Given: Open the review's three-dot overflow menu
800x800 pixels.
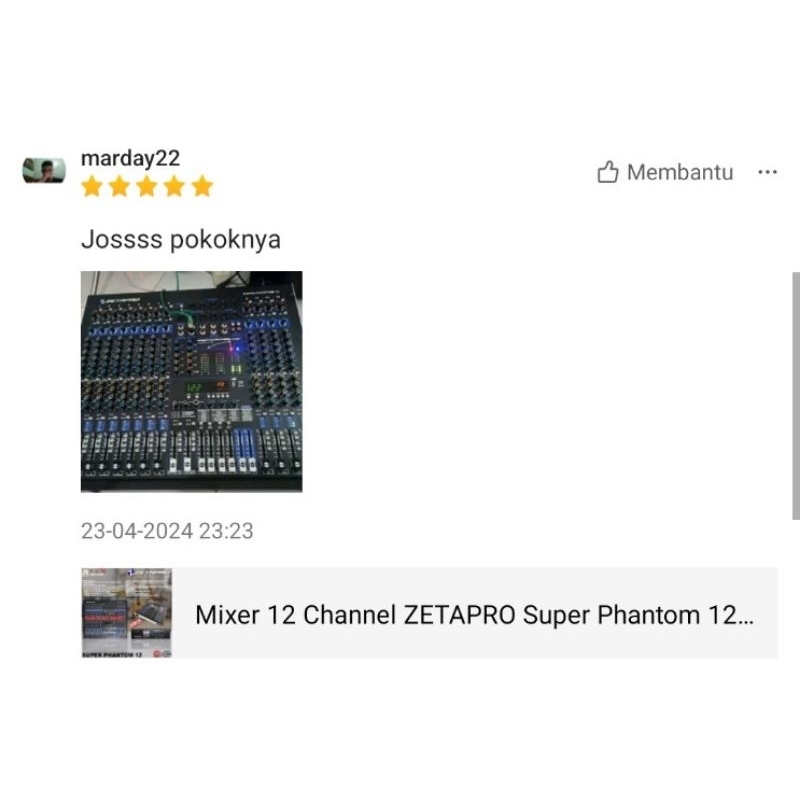Looking at the screenshot, I should click(x=767, y=172).
